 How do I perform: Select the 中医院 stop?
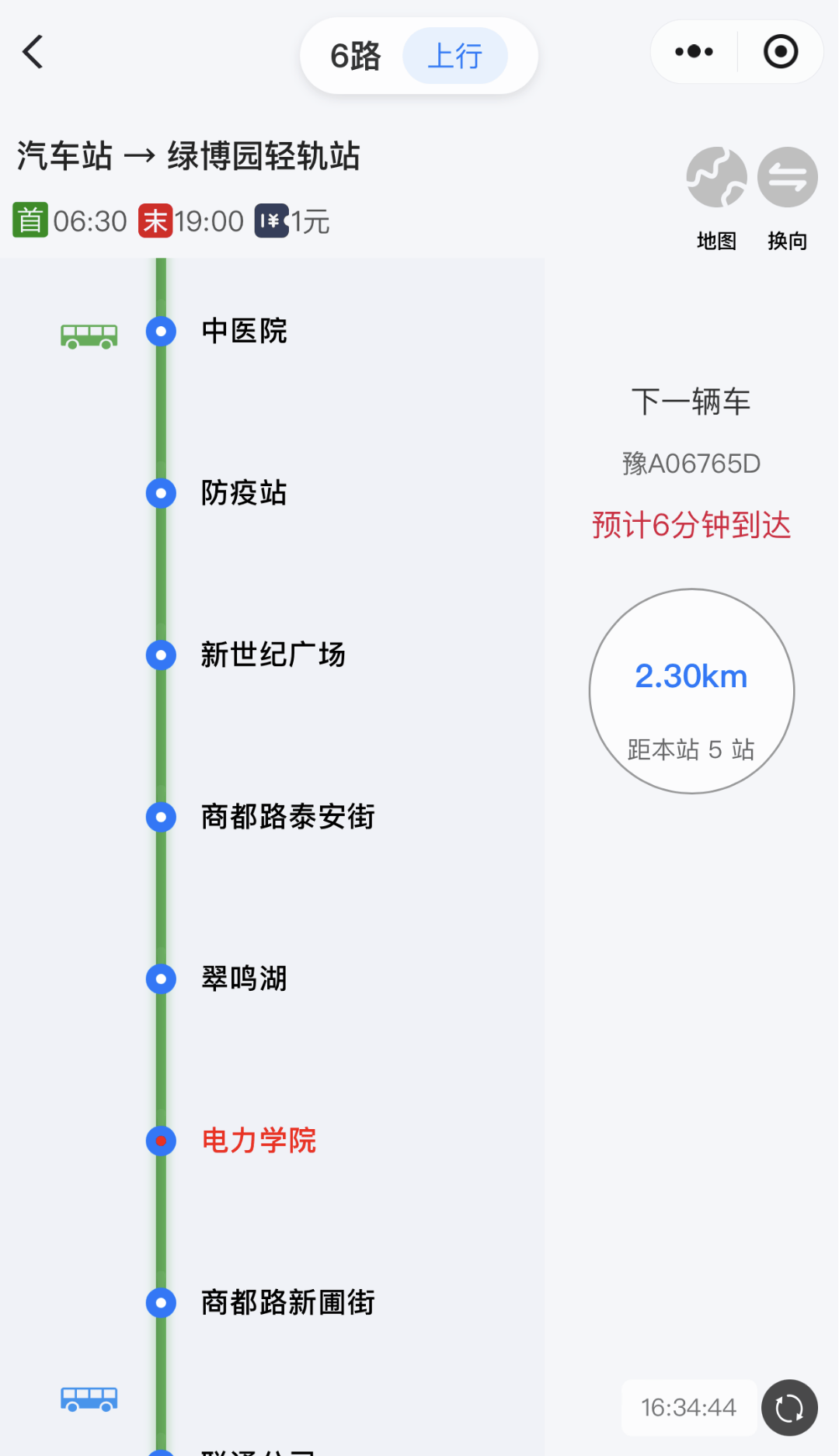coord(244,332)
